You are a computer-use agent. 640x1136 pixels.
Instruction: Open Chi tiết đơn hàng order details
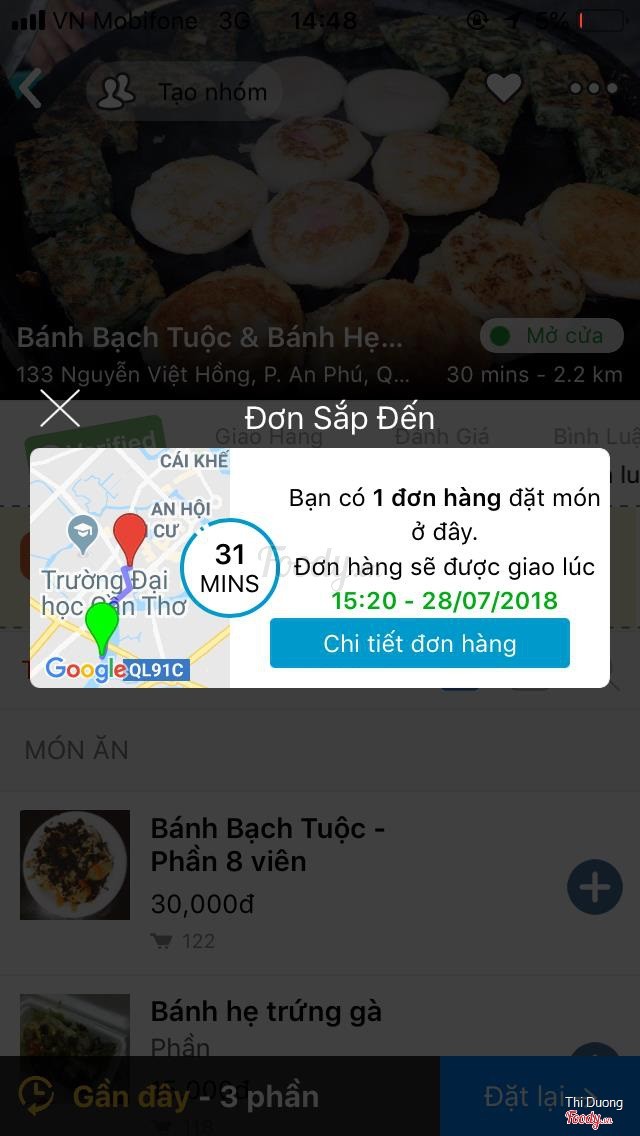(x=419, y=643)
